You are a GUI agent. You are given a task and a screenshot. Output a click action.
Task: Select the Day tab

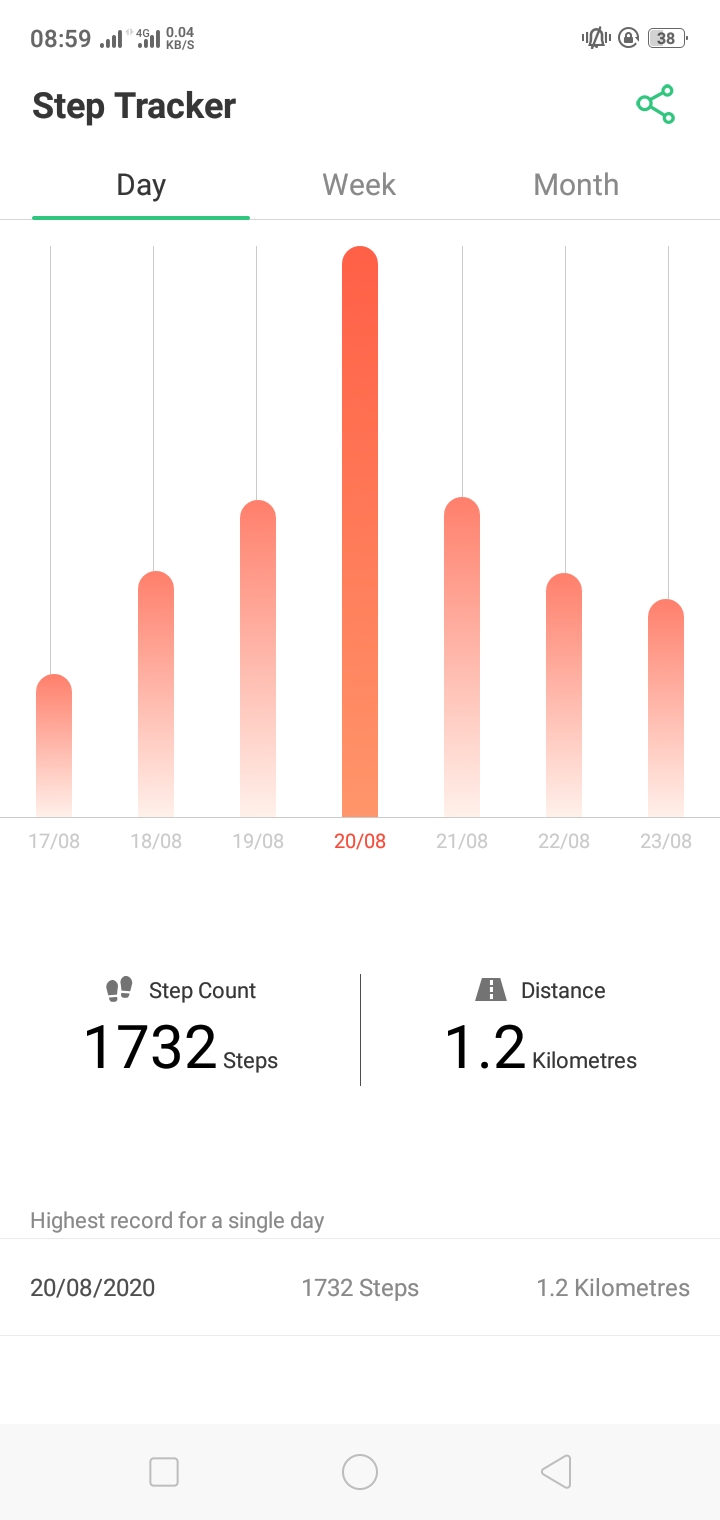pyautogui.click(x=141, y=185)
